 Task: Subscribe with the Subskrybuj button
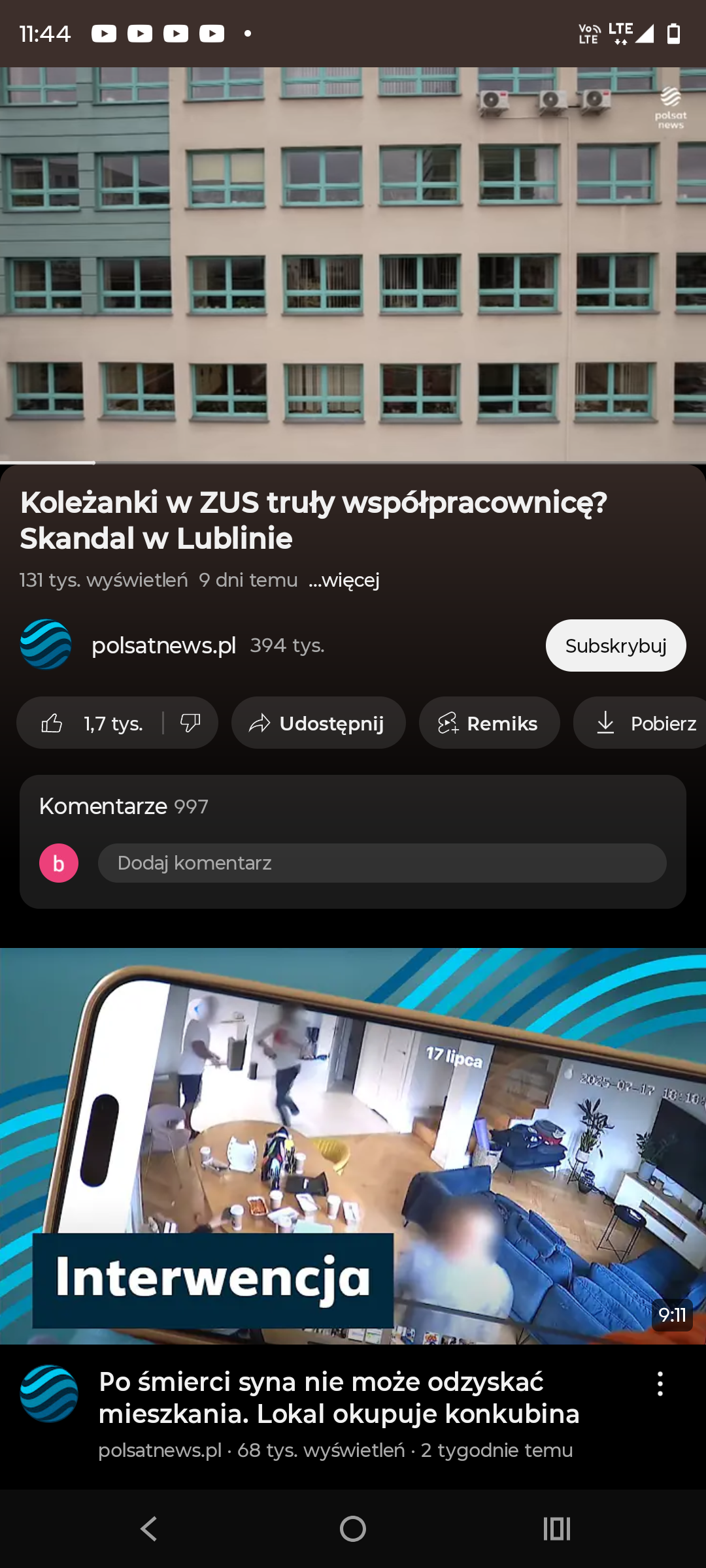click(x=615, y=645)
